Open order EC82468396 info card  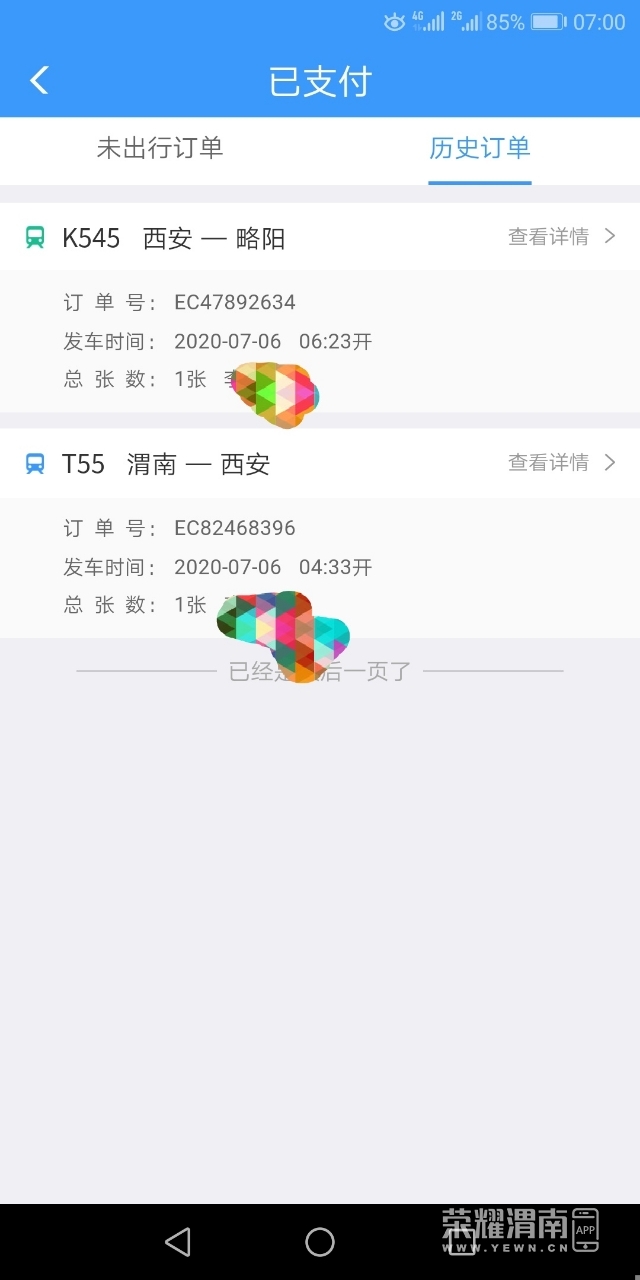click(320, 567)
